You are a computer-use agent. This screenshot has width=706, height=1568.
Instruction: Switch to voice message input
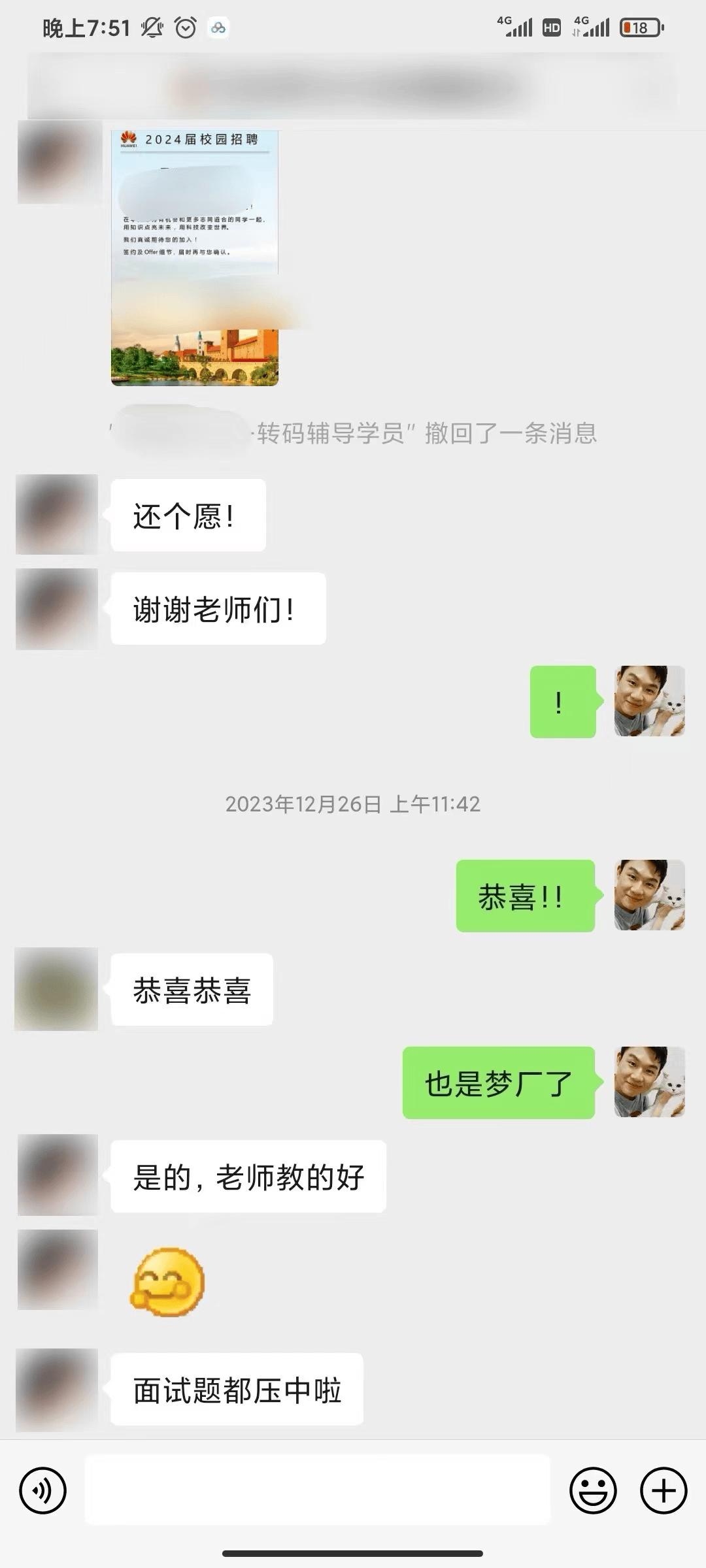pyautogui.click(x=43, y=1491)
